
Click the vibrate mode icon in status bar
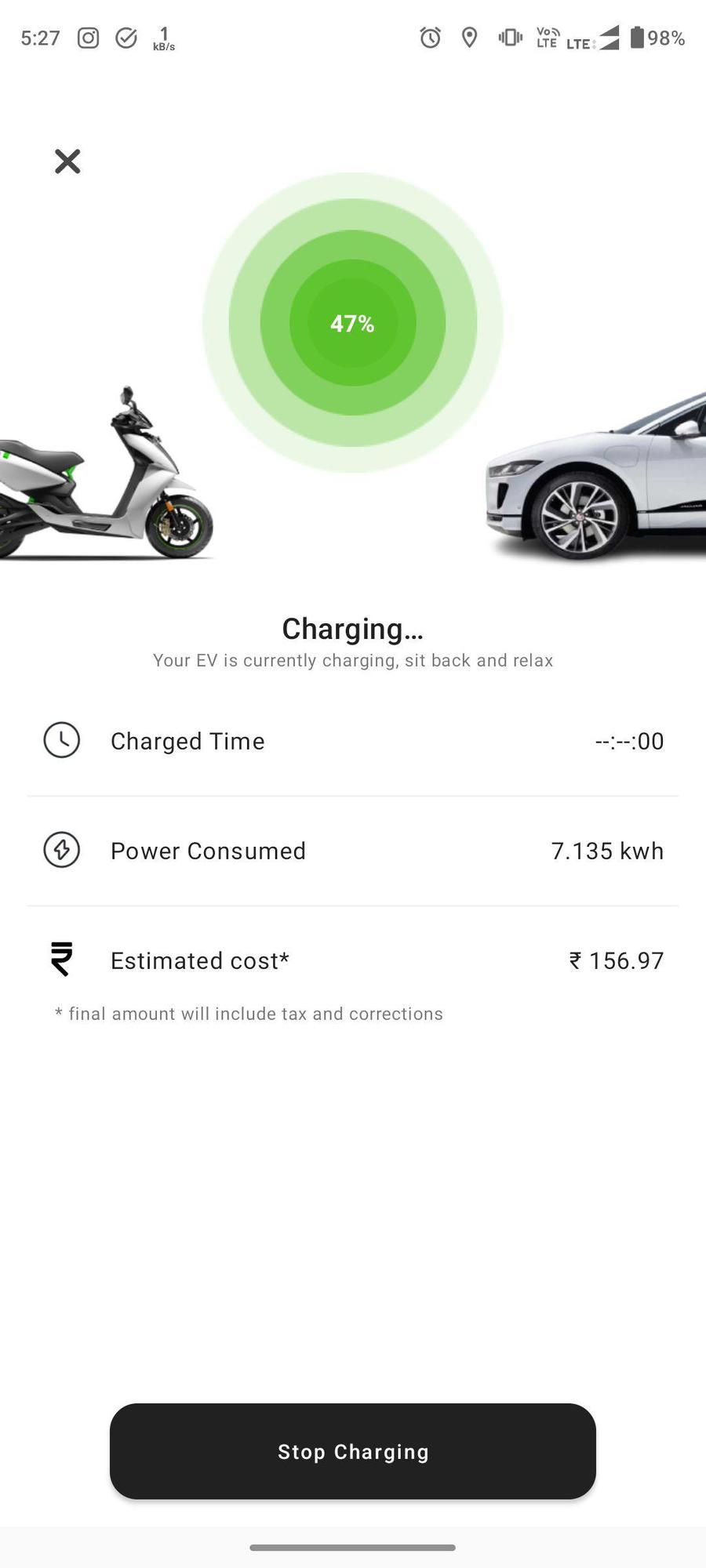point(508,37)
